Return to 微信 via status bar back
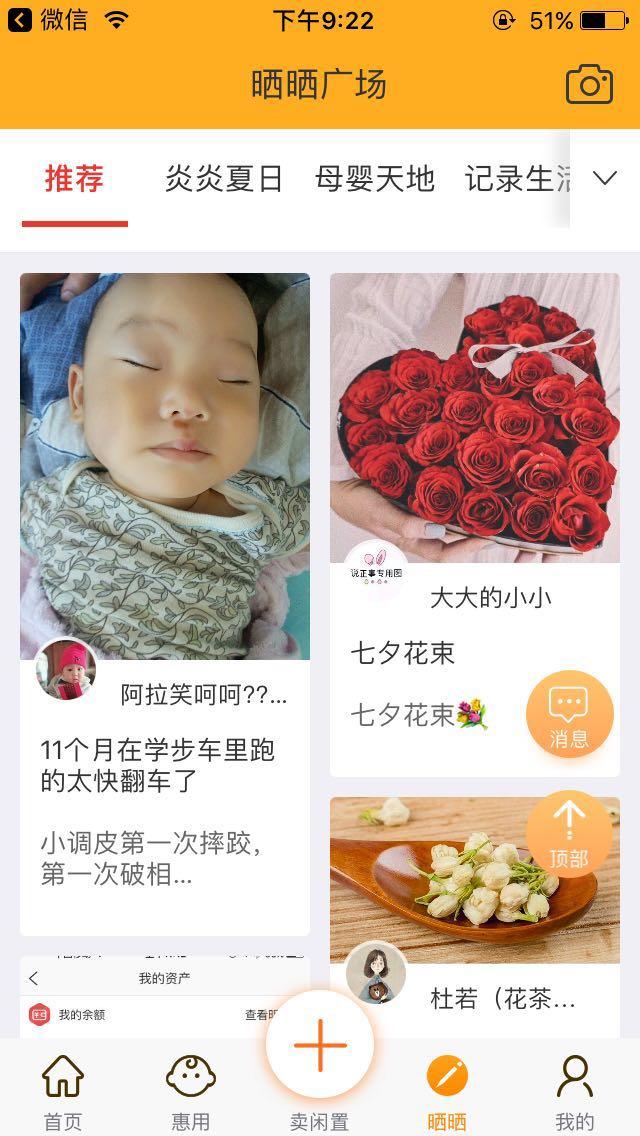The width and height of the screenshot is (640, 1136). 47,20
